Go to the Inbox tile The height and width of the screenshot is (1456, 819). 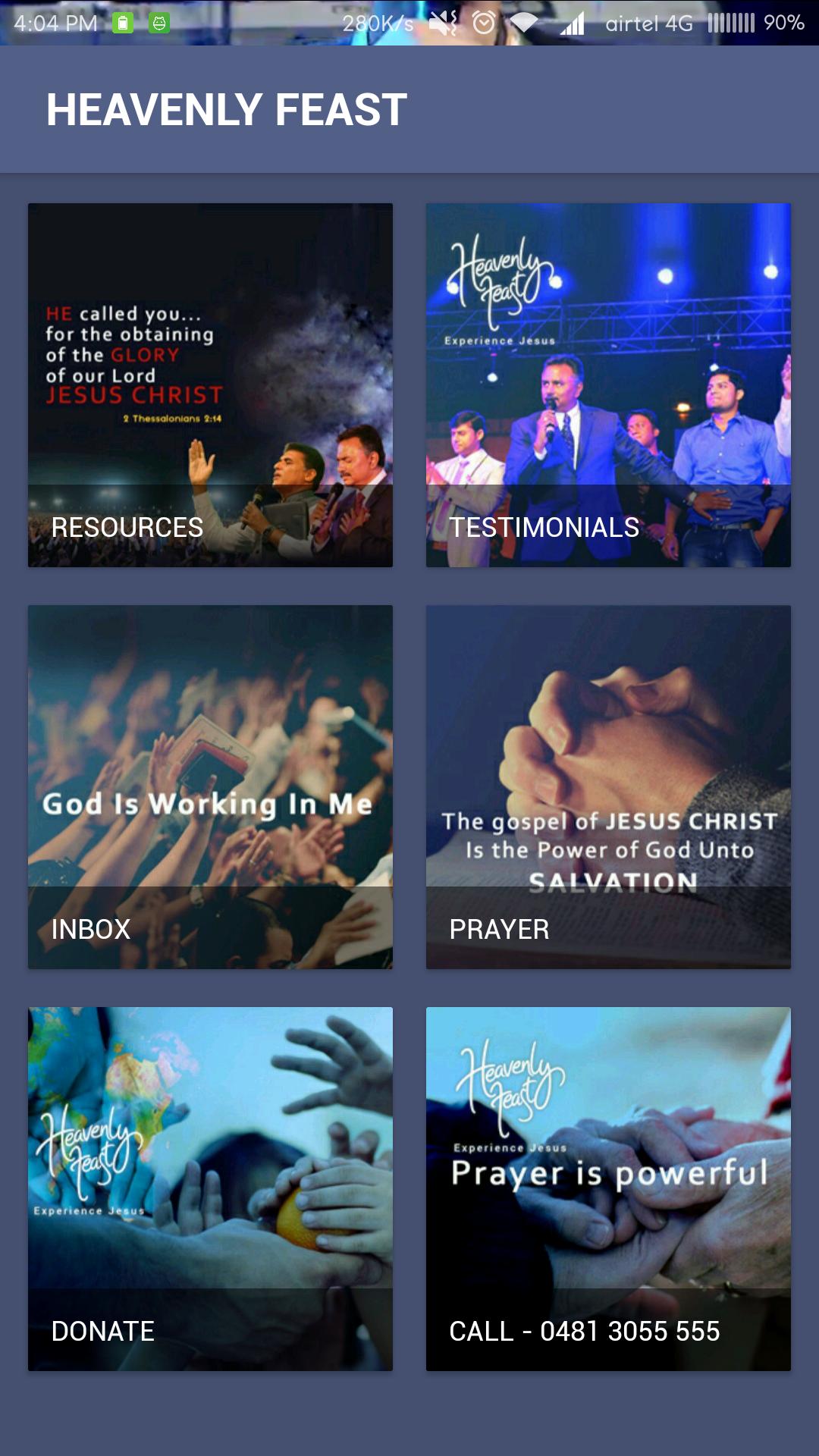[210, 787]
